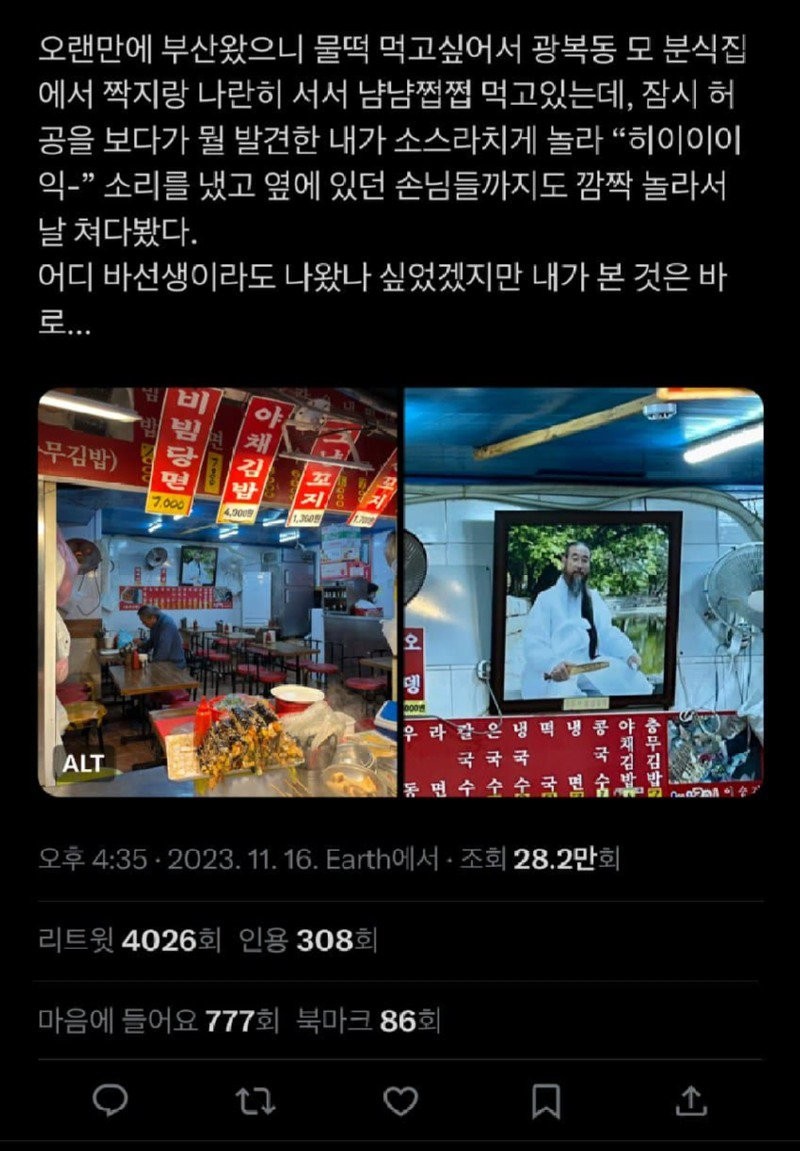
Task: Bookmark this tweet
Action: [545, 1101]
